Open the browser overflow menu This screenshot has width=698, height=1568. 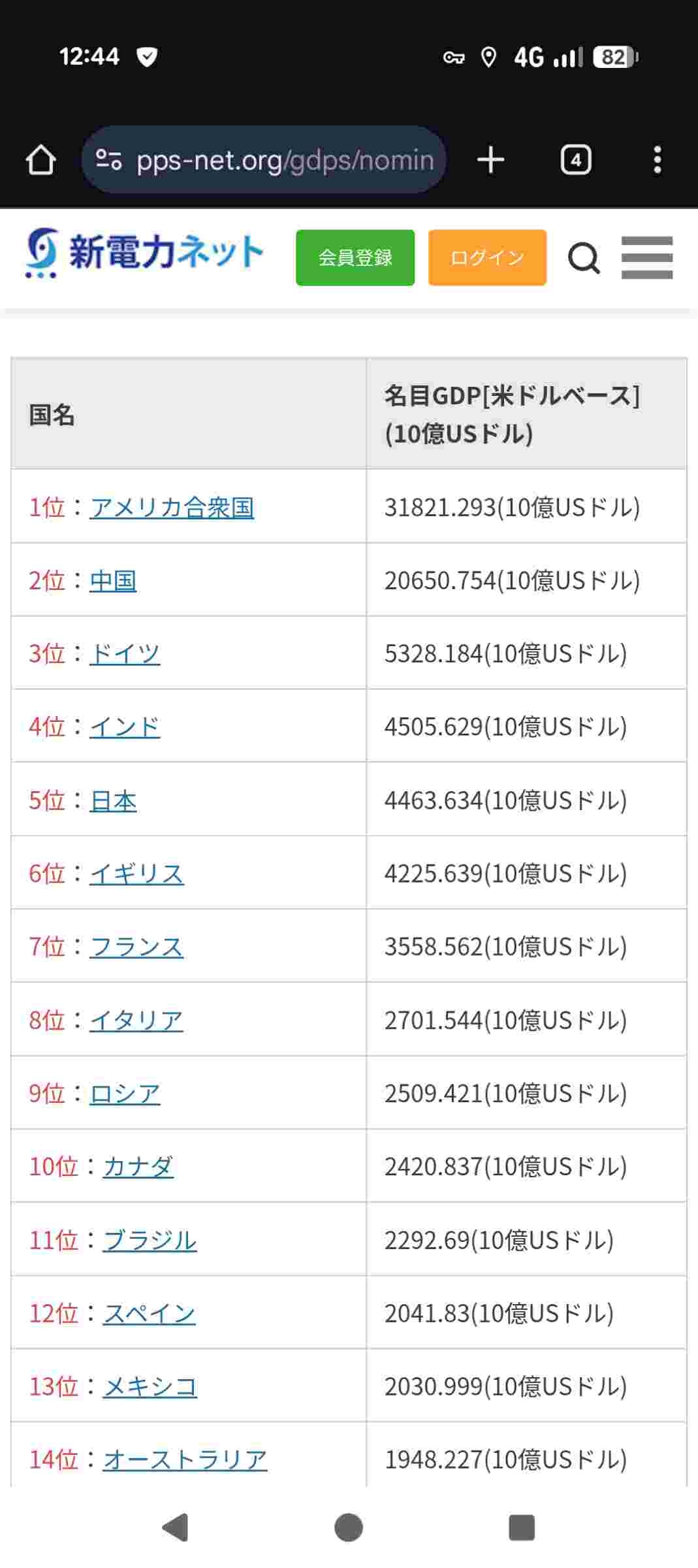pyautogui.click(x=657, y=160)
